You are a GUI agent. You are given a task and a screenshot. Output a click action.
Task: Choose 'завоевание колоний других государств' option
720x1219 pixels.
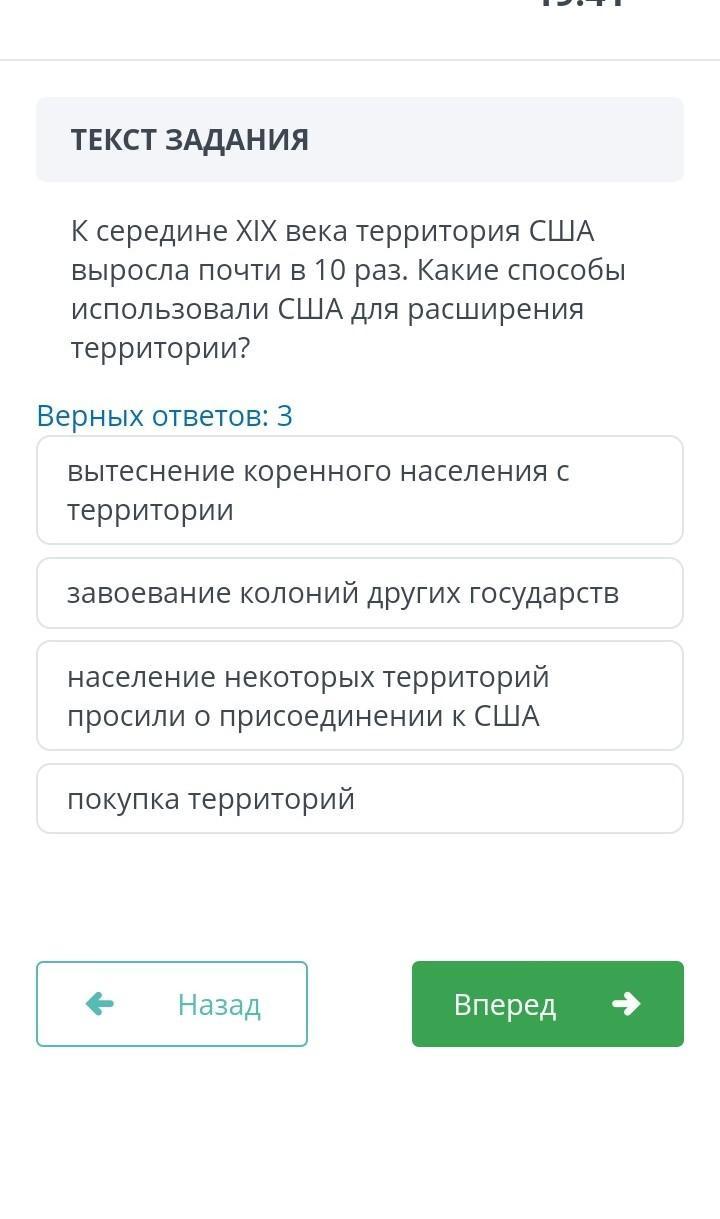click(x=360, y=593)
